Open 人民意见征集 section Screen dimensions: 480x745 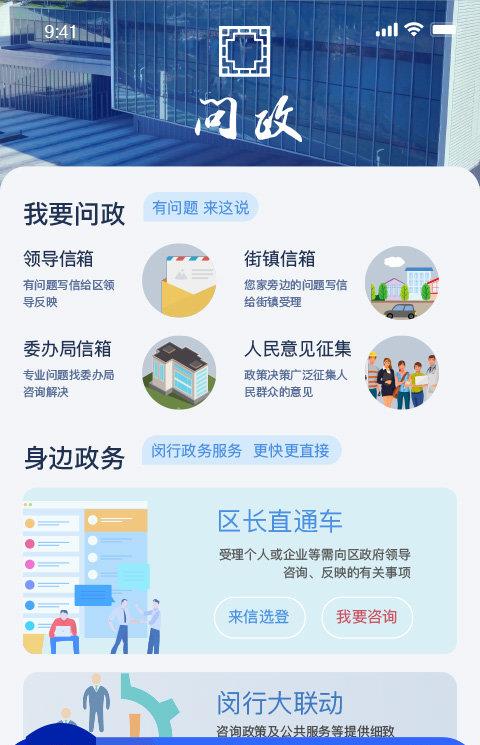[x=342, y=372]
